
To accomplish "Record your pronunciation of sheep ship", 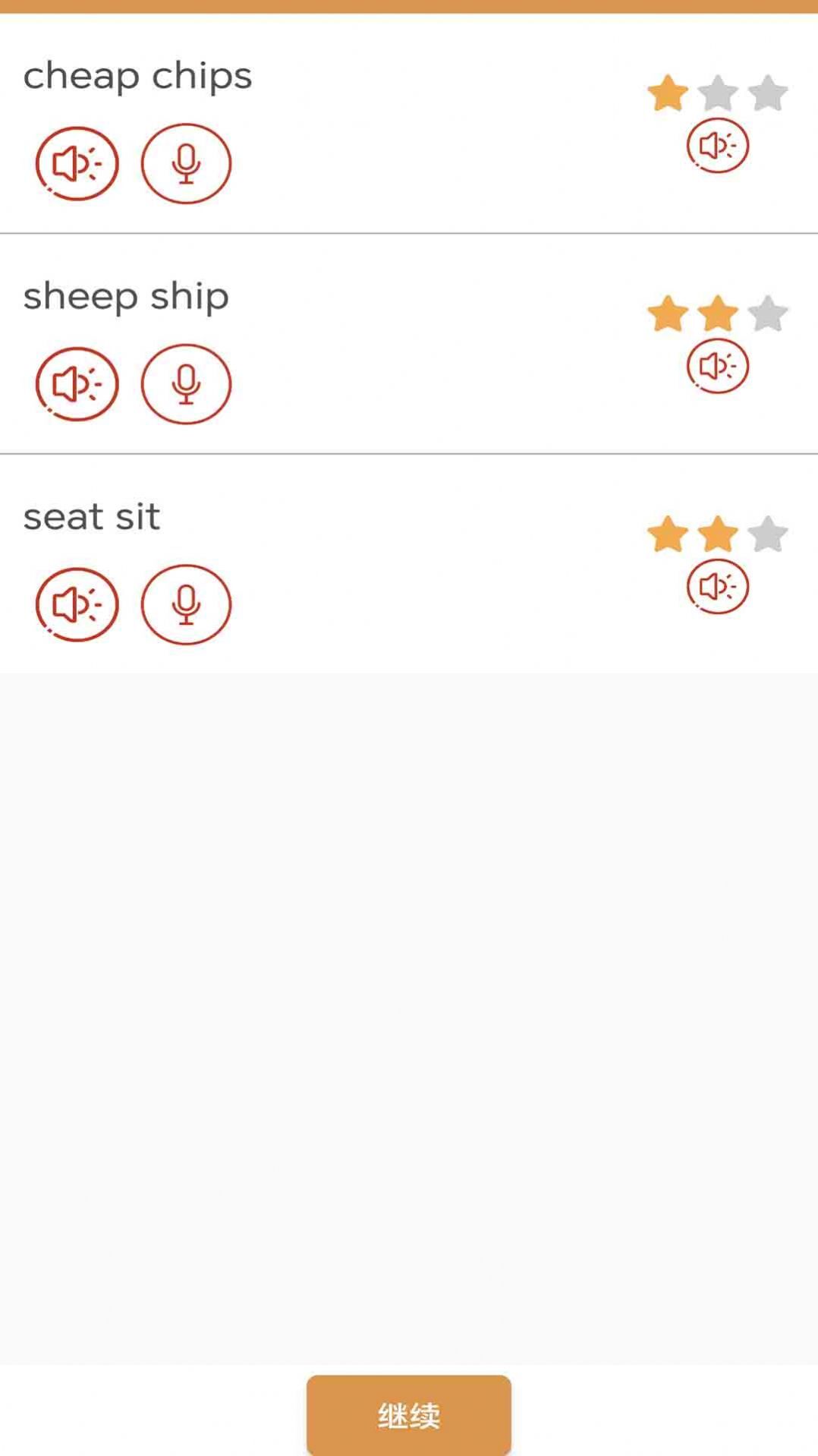I will [186, 383].
